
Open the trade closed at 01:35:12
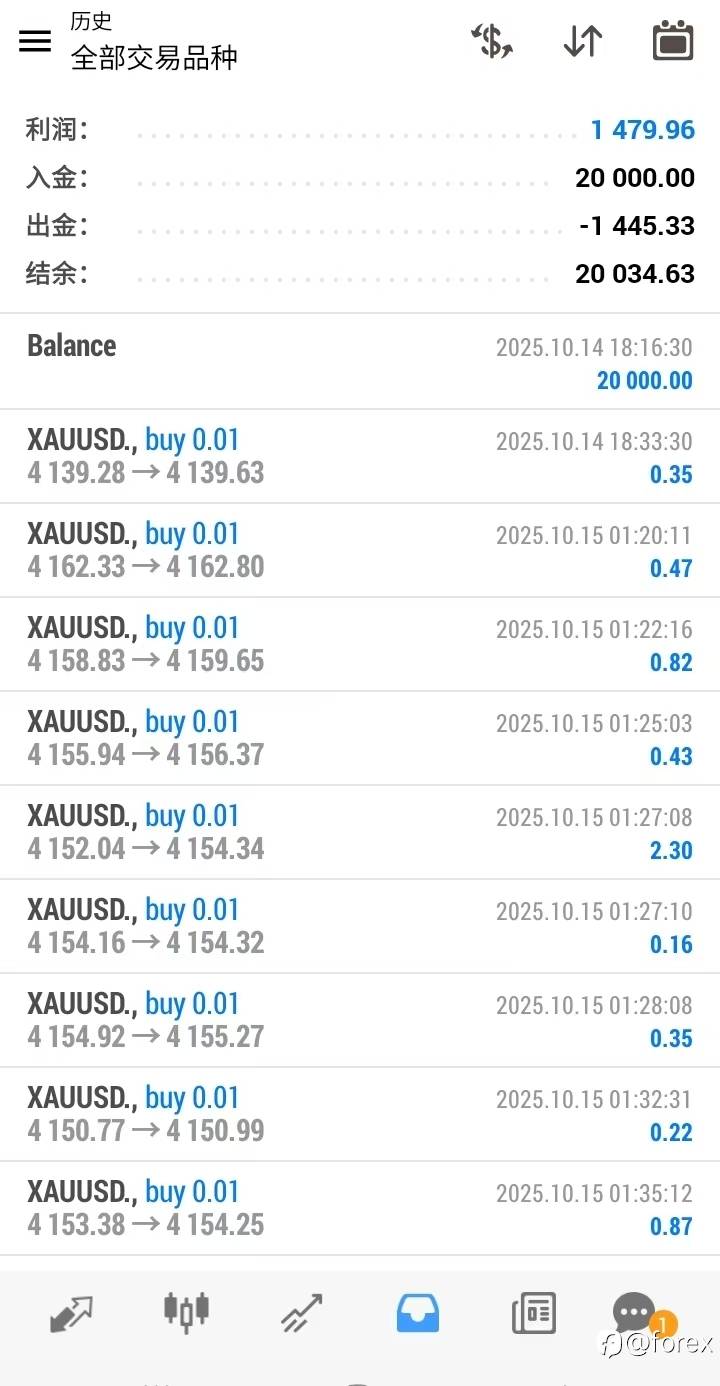click(360, 1207)
